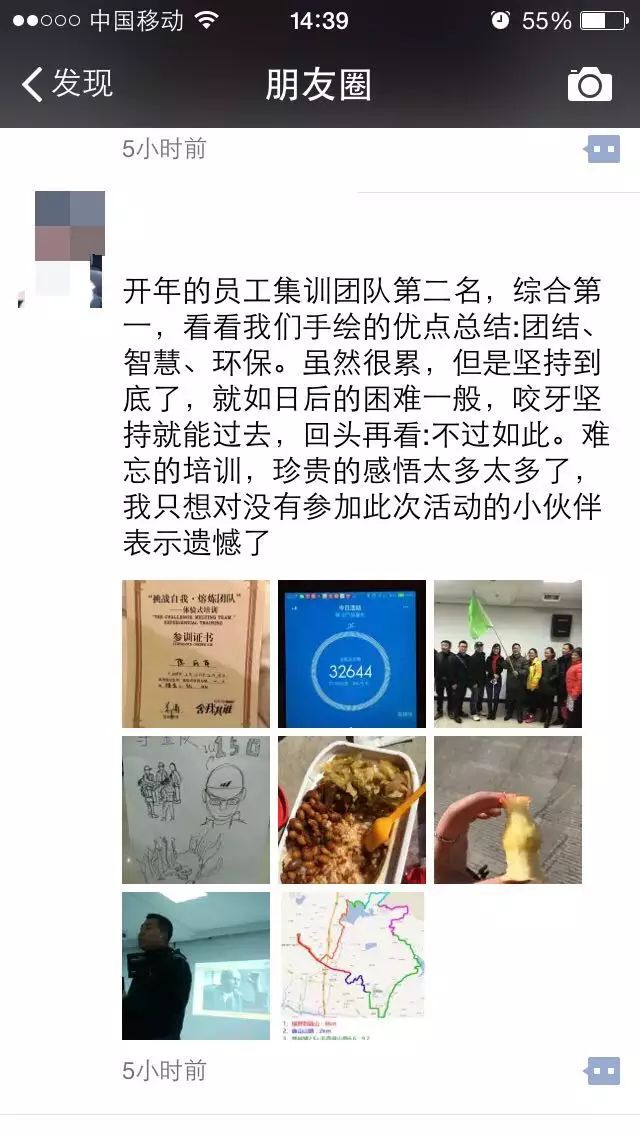640x1136 pixels.
Task: Open the certificate photo
Action: [196, 654]
